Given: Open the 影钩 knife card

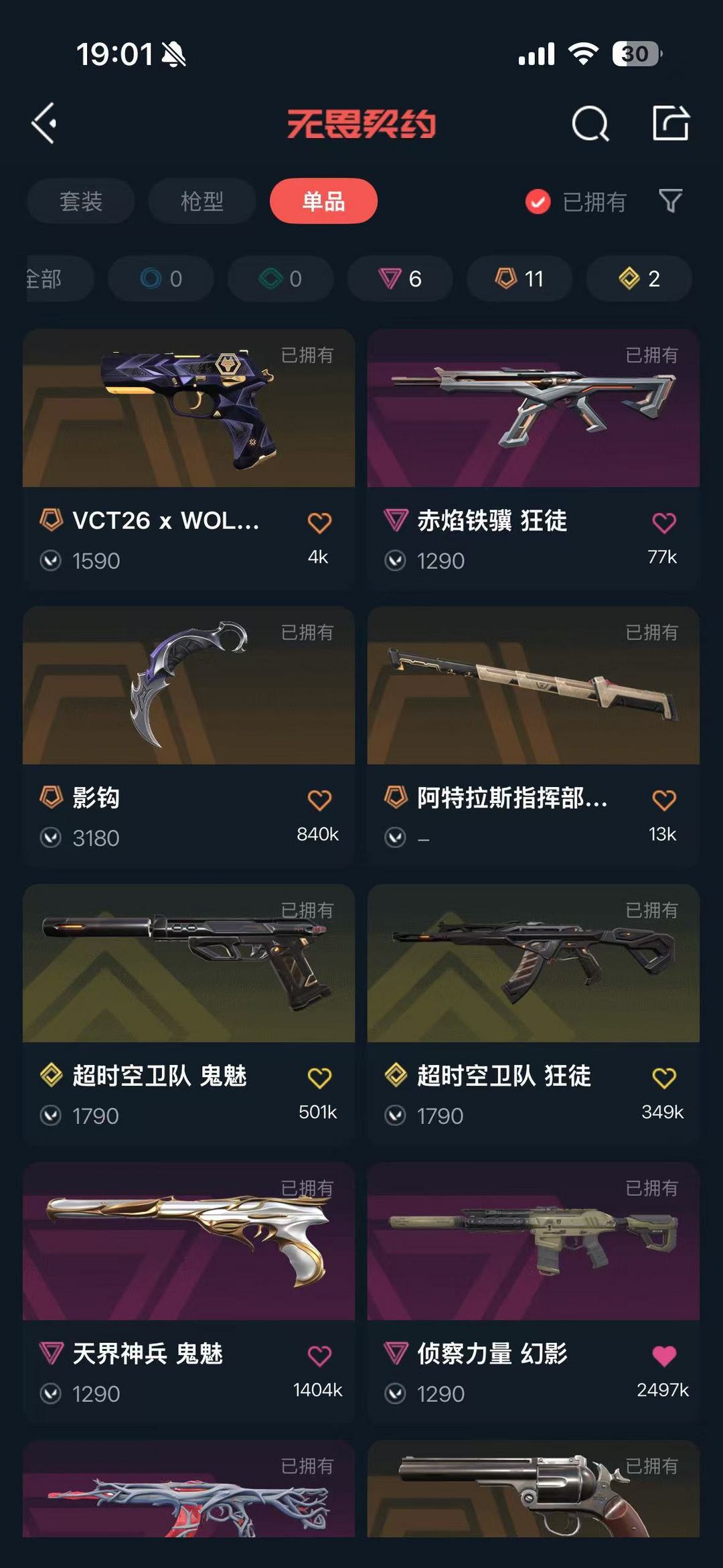Looking at the screenshot, I should pos(189,737).
